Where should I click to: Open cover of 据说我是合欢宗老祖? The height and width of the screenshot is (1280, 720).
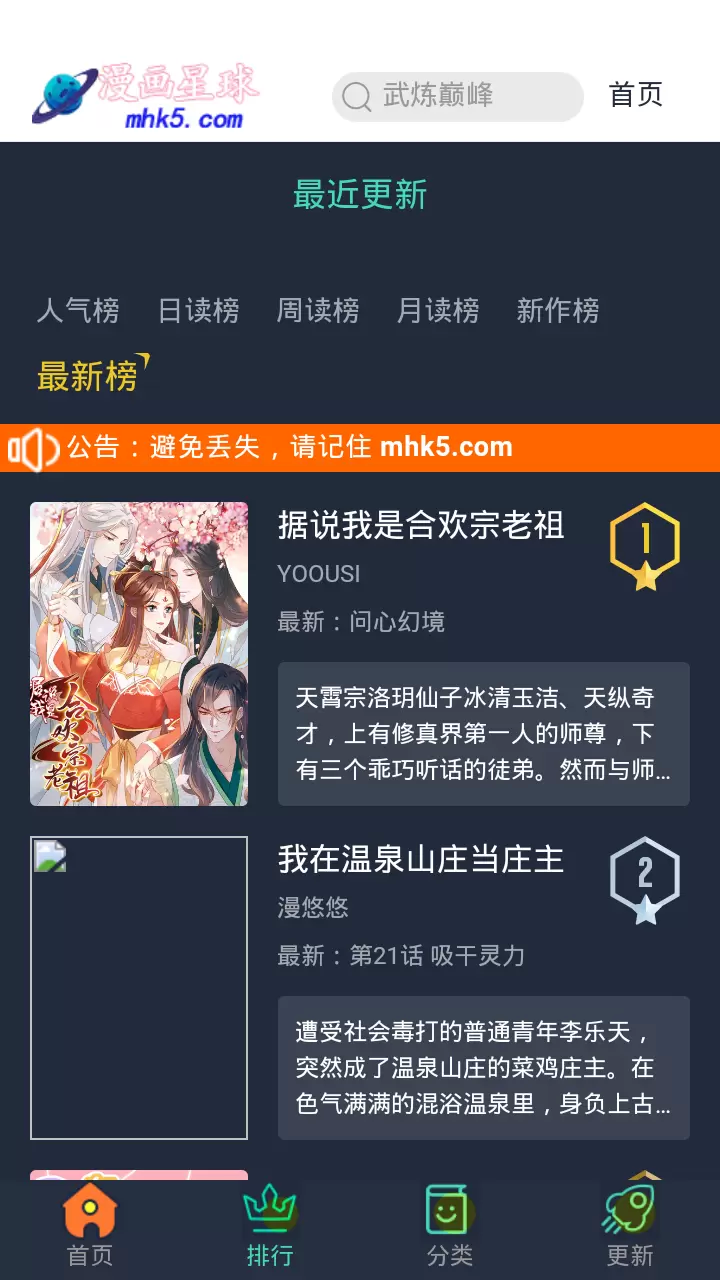pos(139,654)
